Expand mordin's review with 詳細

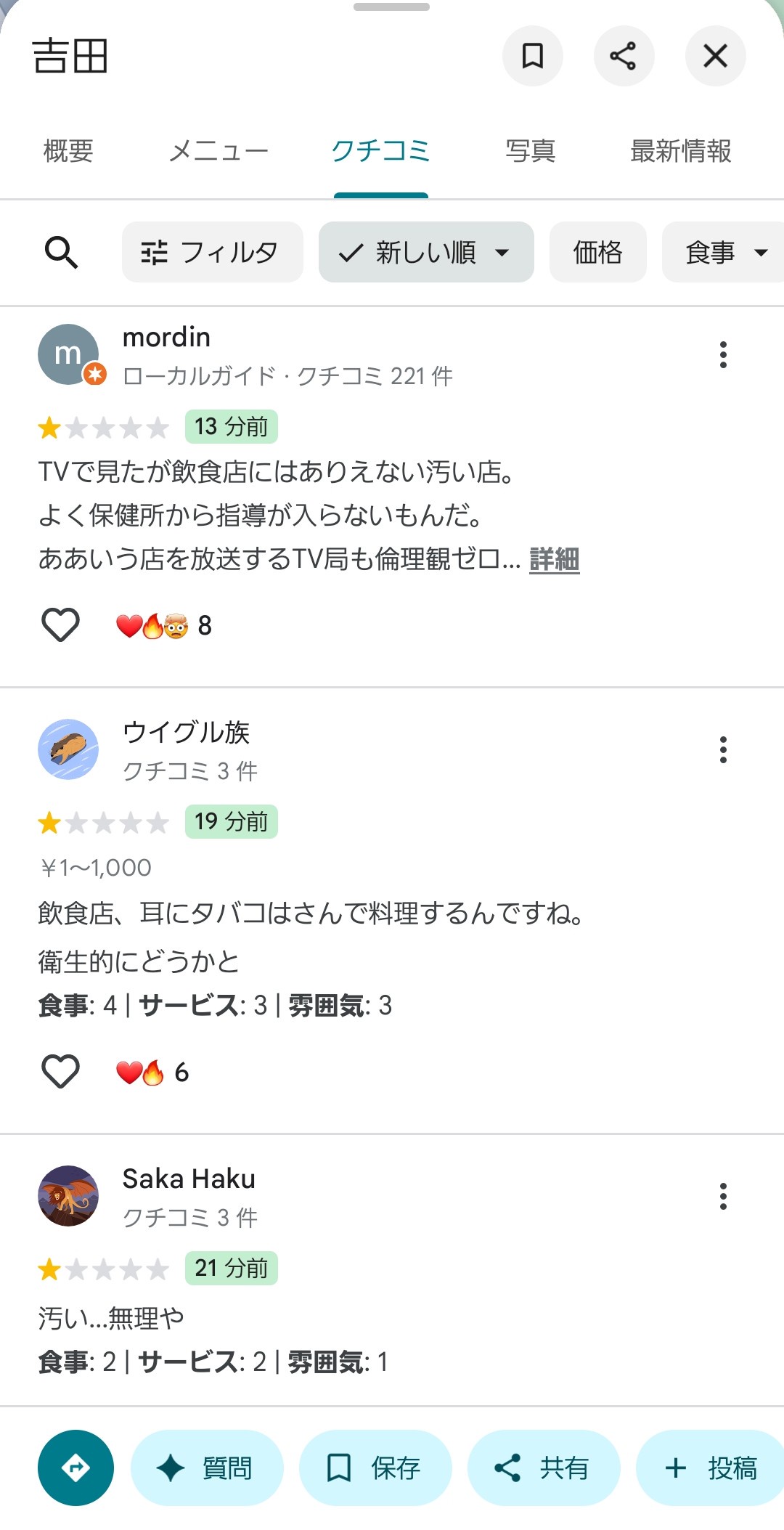coord(554,559)
